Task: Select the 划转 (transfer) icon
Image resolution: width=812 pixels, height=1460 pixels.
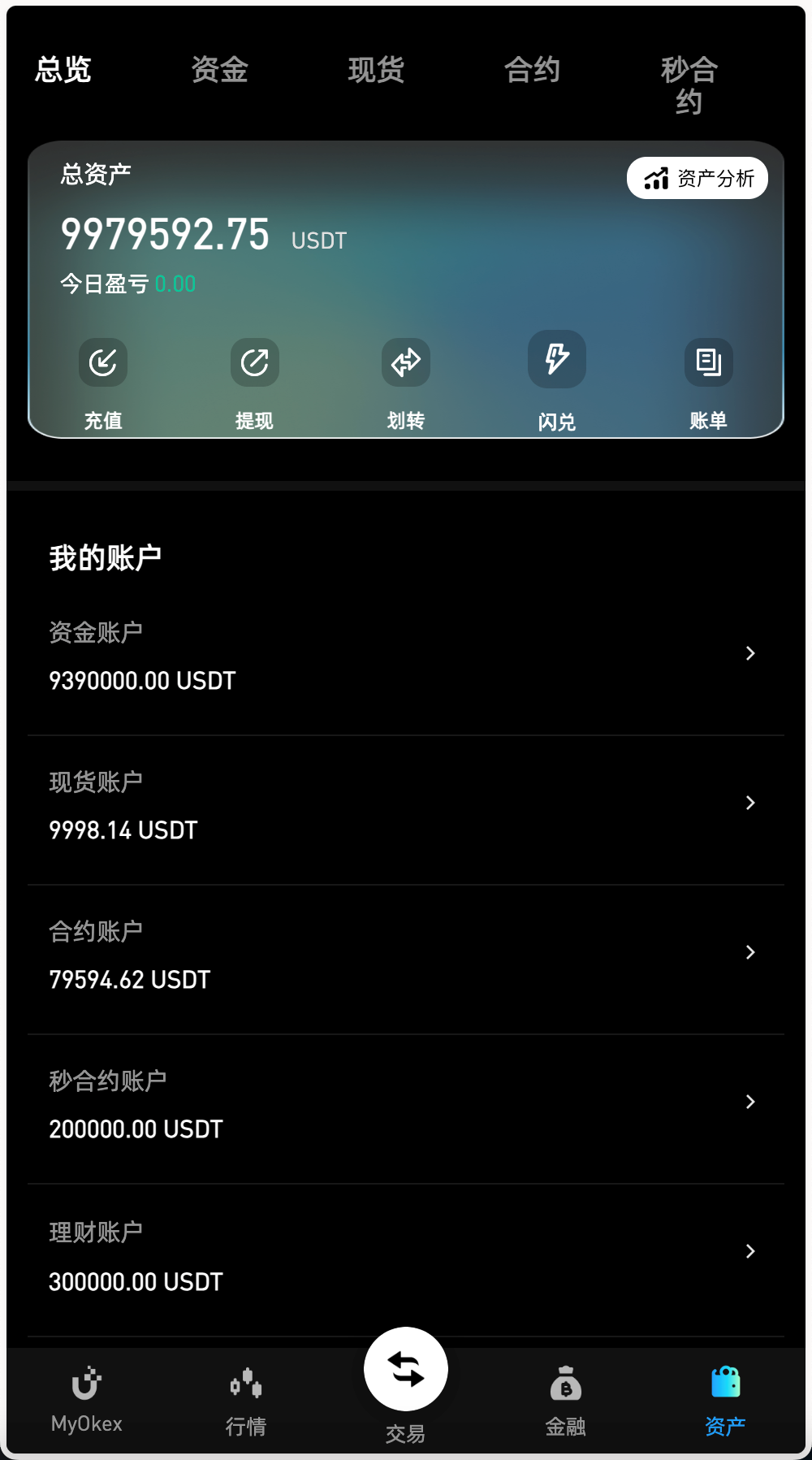Action: pos(405,362)
